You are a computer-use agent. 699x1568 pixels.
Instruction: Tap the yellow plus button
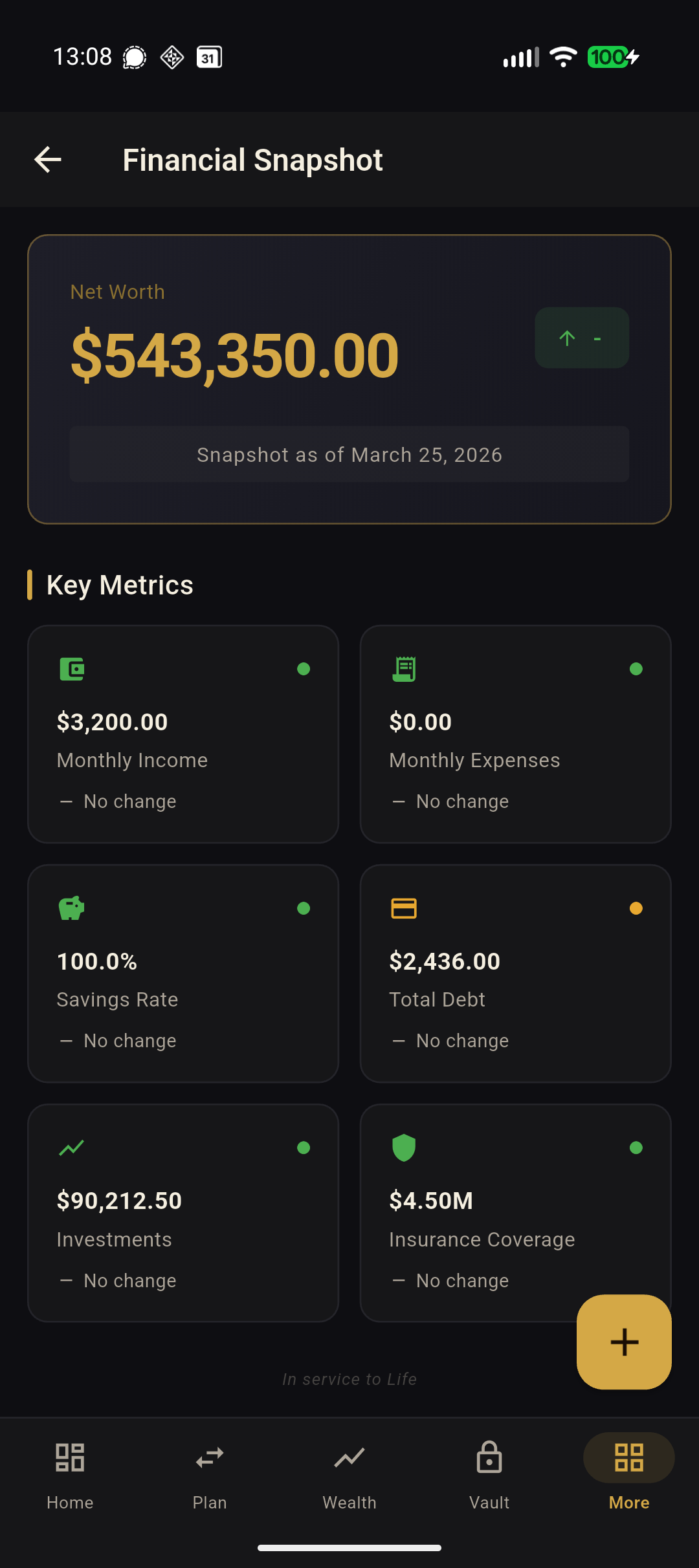click(x=623, y=1342)
